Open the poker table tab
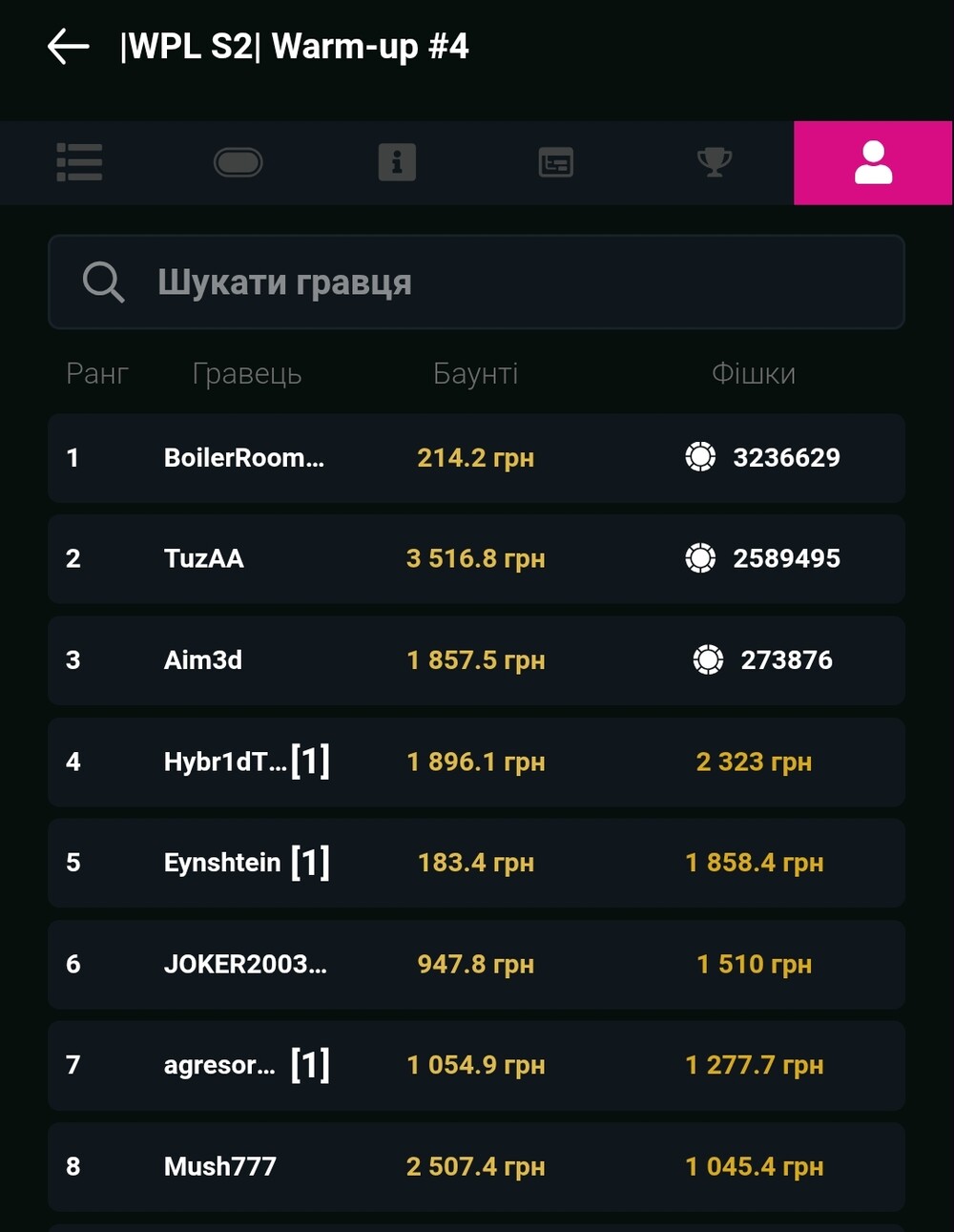The image size is (954, 1232). [238, 162]
